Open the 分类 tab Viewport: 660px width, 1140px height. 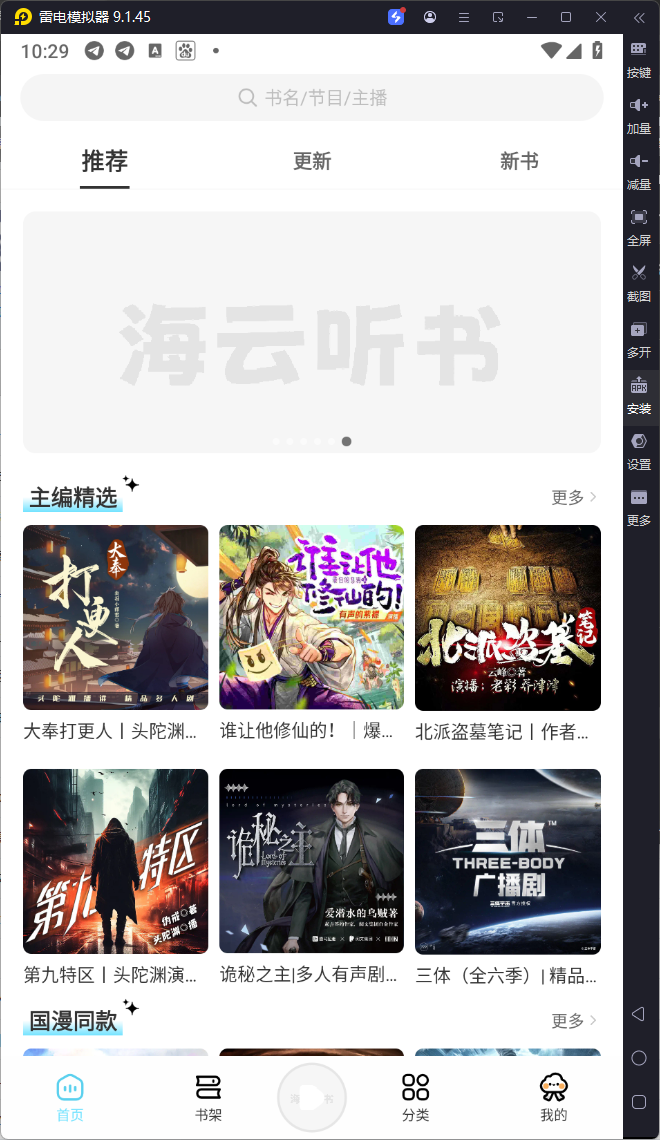coord(415,1097)
